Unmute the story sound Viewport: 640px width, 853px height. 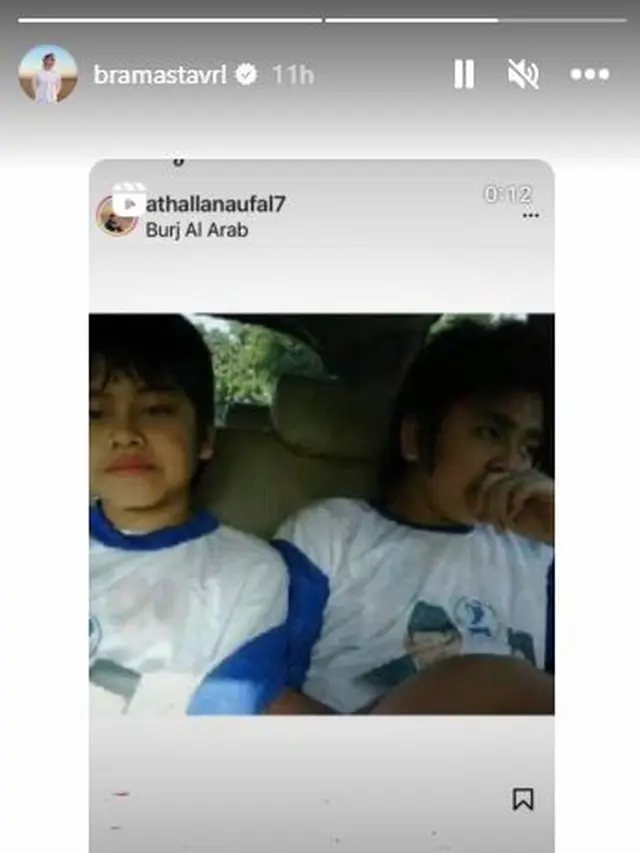click(523, 74)
